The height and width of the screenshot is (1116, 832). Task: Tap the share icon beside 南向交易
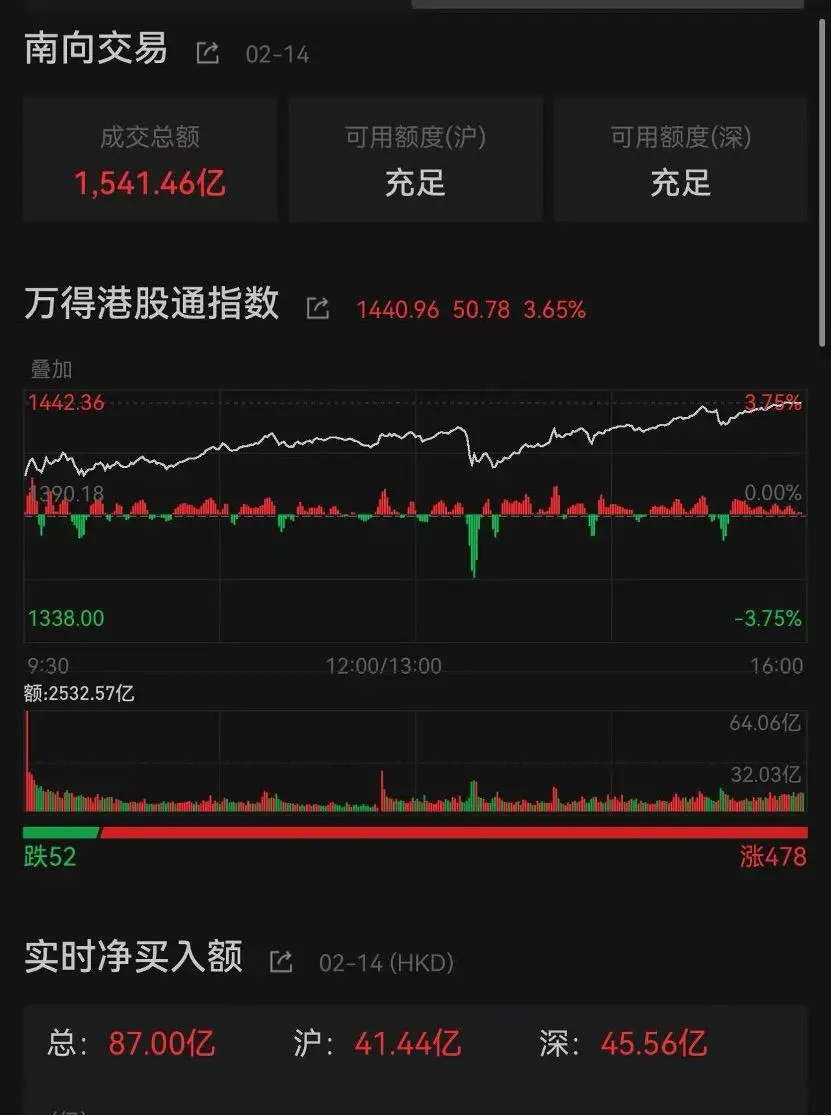click(x=207, y=53)
